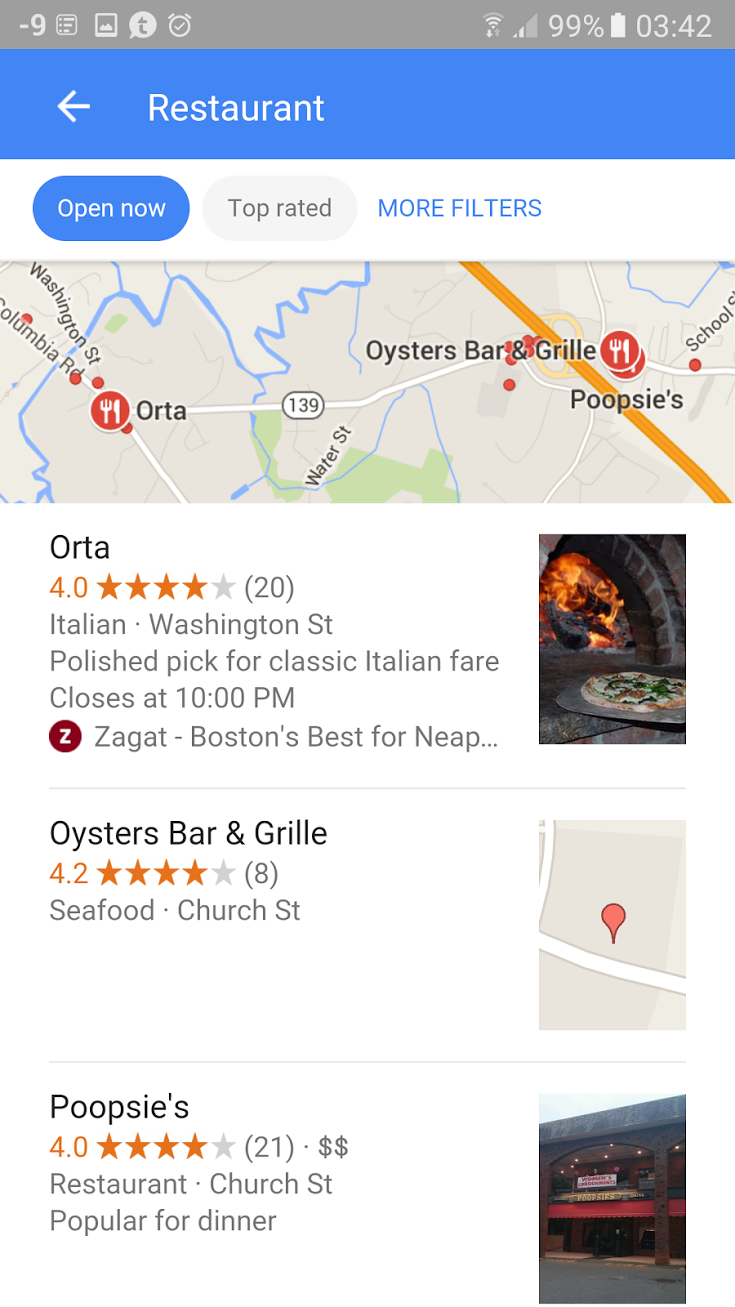The height and width of the screenshot is (1307, 735).
Task: Open the Oysters Bar & Grille map thumbnail
Action: [x=612, y=925]
